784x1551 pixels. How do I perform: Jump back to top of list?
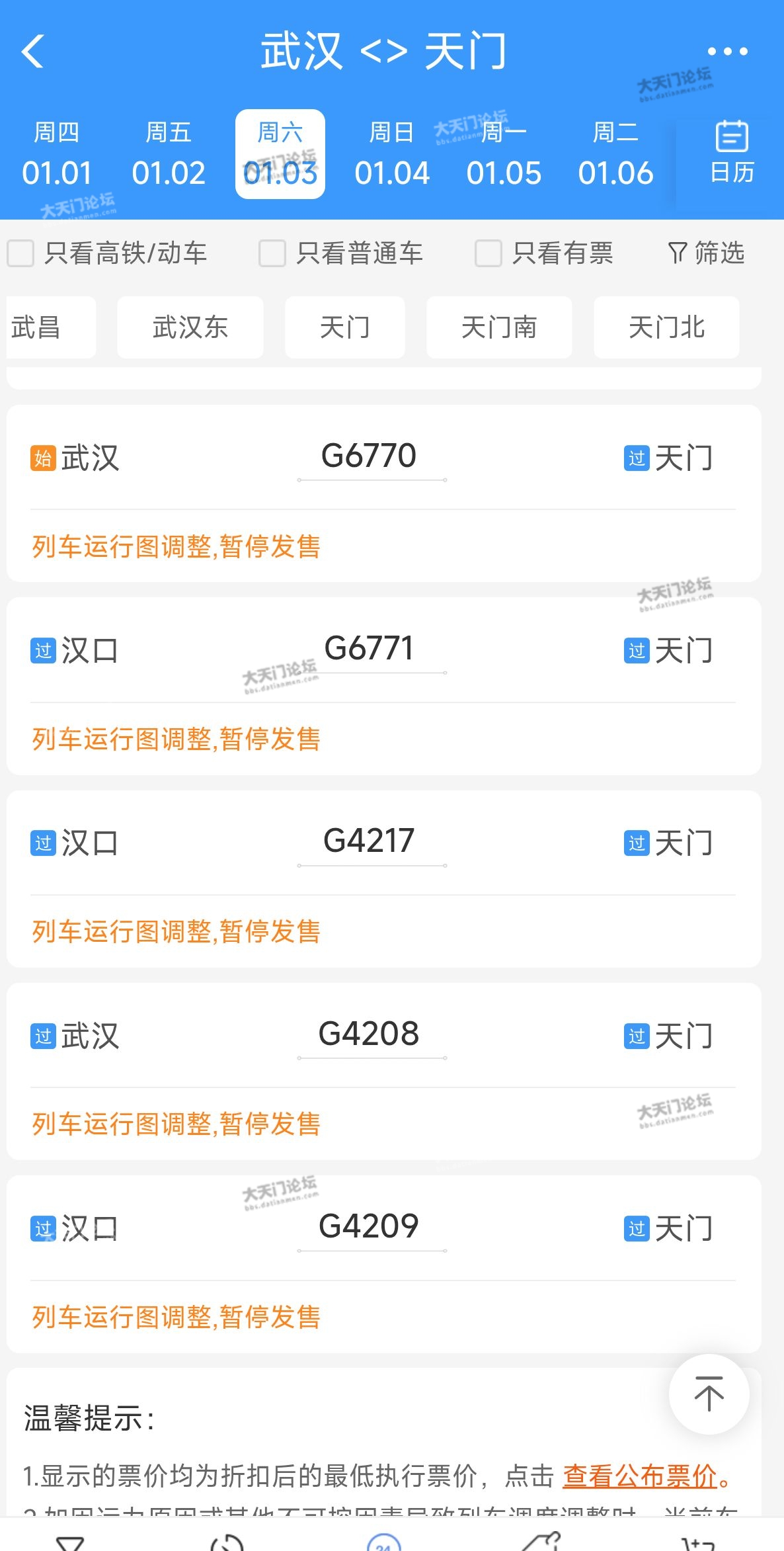[x=709, y=1394]
